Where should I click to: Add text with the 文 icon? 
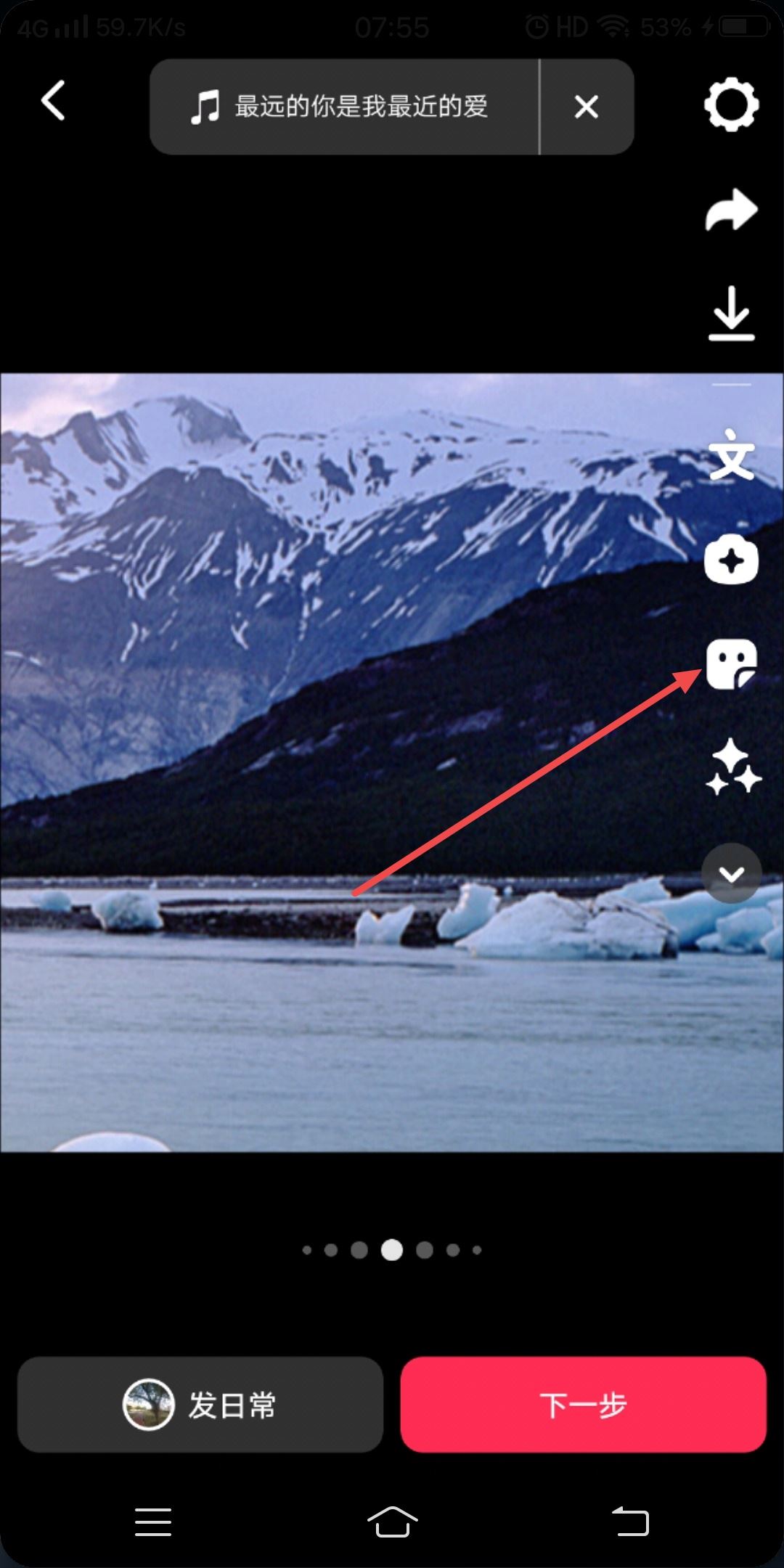731,456
